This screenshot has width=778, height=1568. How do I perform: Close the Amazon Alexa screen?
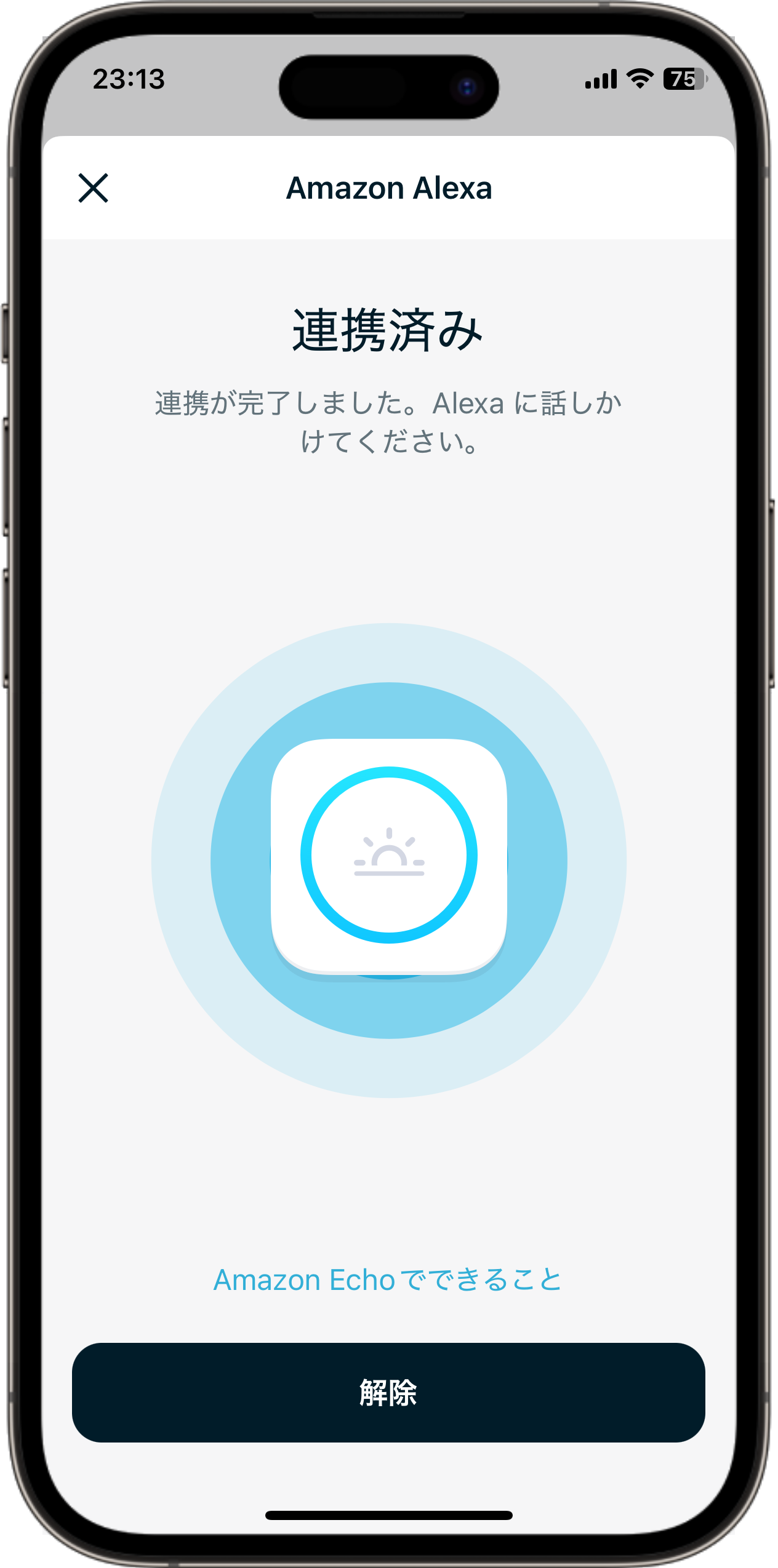[94, 188]
